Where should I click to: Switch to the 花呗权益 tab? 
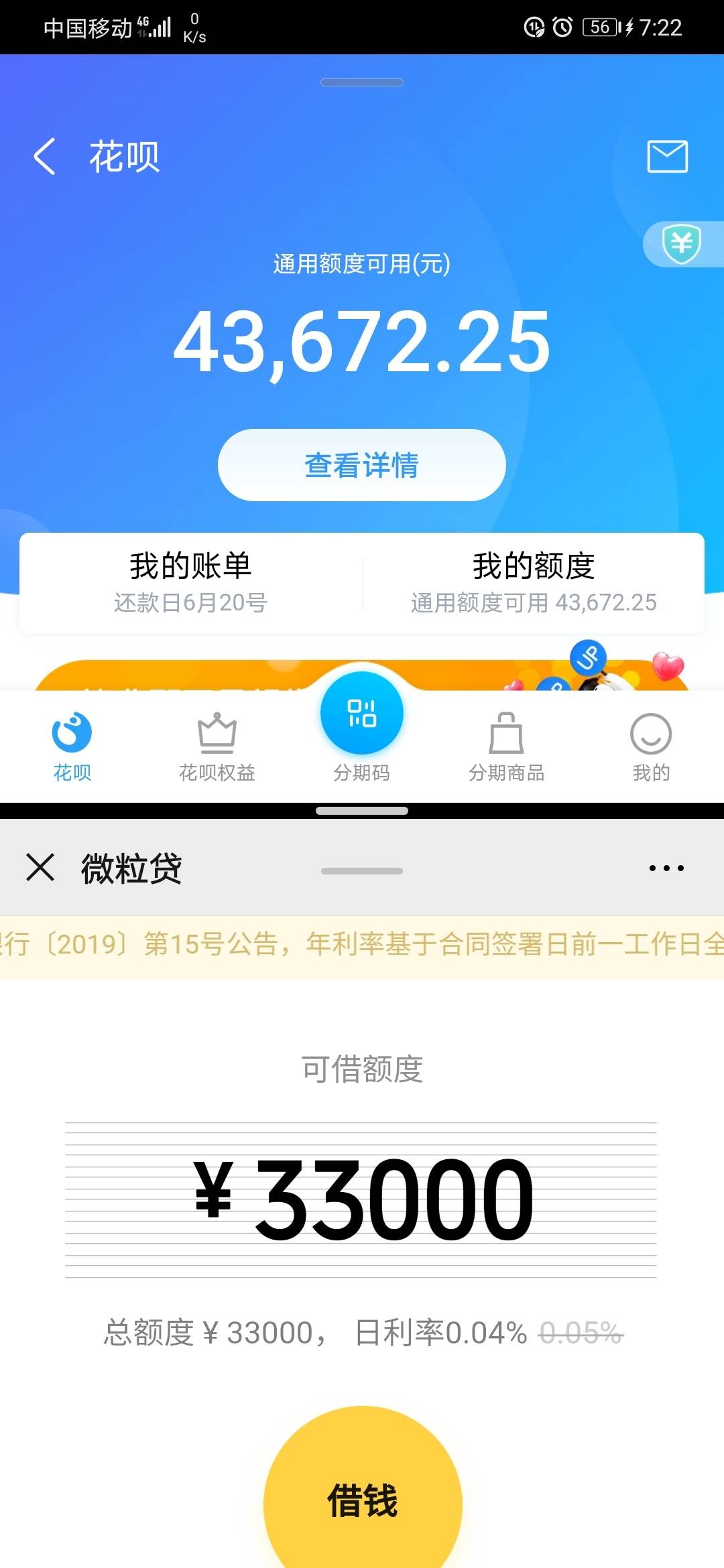(x=217, y=747)
